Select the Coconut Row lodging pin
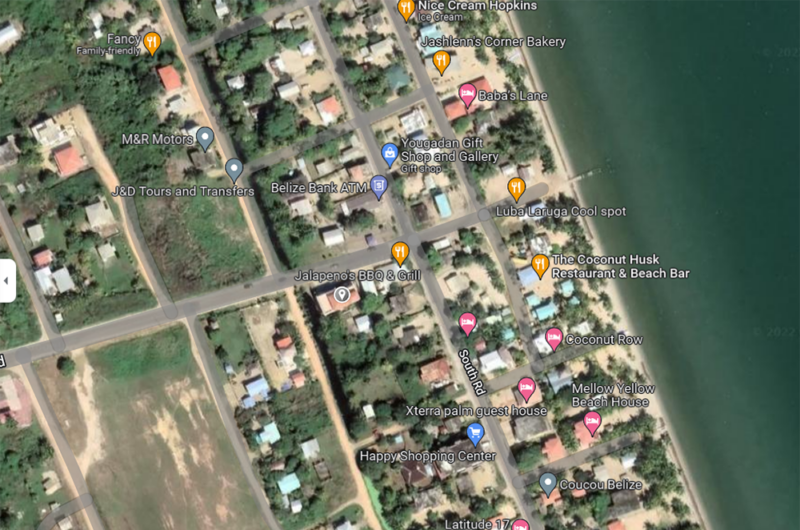Image resolution: width=800 pixels, height=530 pixels. coord(553,339)
